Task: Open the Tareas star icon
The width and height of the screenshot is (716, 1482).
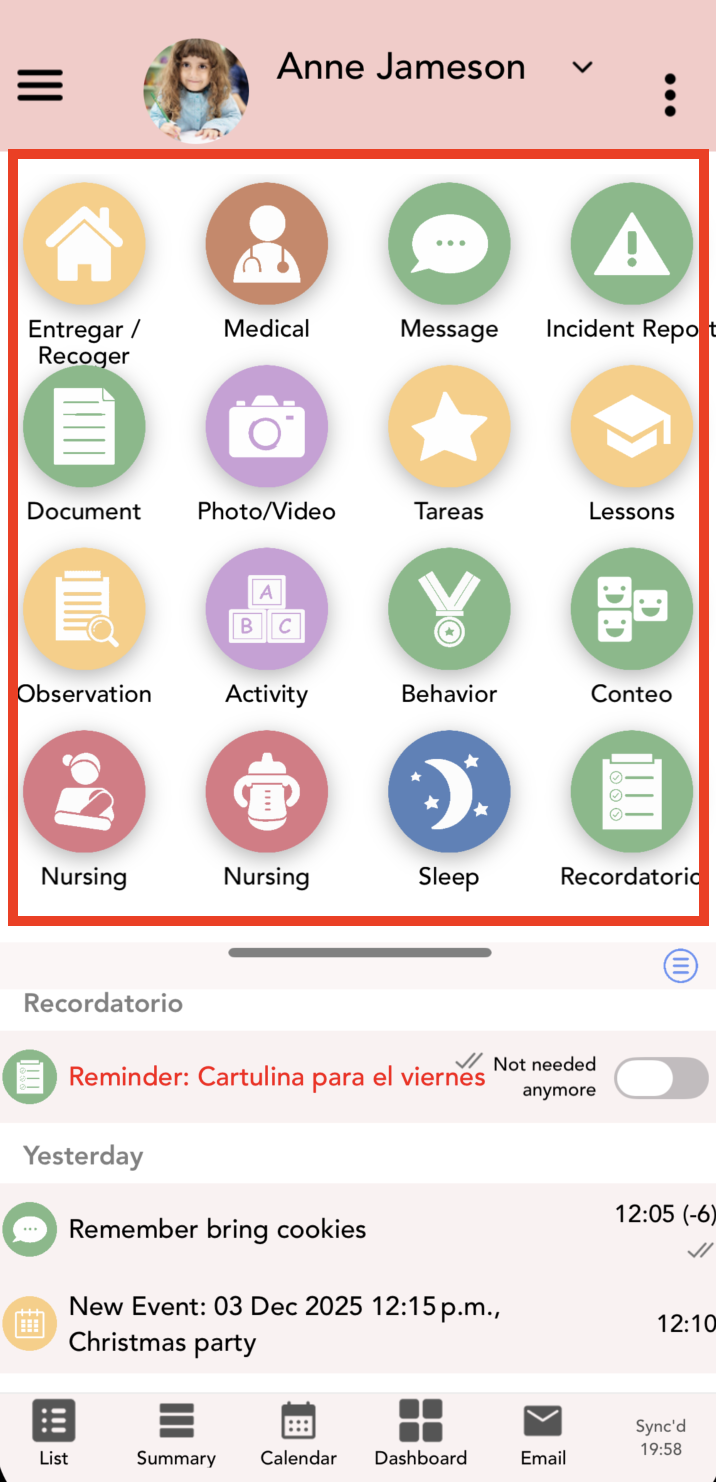Action: (449, 427)
